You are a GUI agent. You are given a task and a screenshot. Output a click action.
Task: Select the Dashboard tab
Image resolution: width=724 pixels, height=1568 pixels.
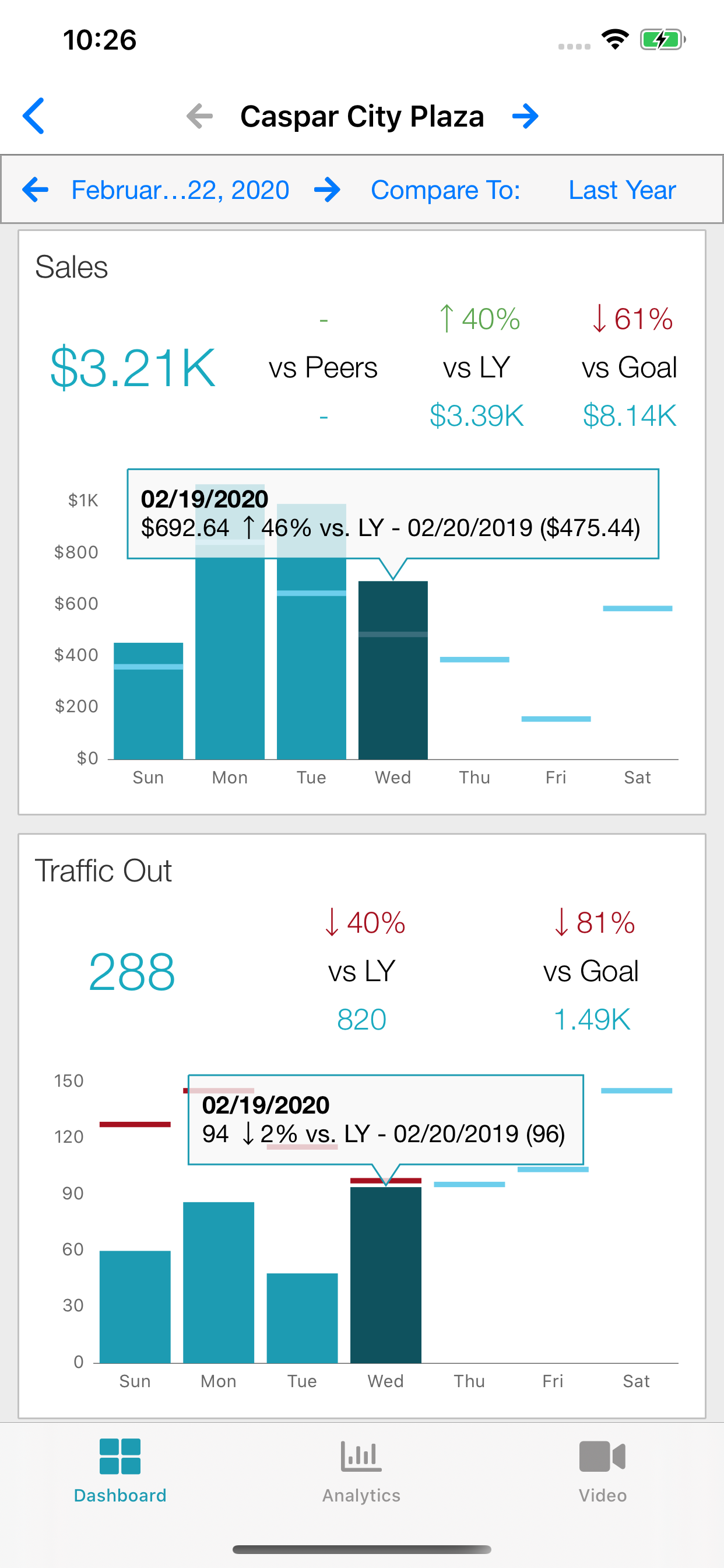120,1472
